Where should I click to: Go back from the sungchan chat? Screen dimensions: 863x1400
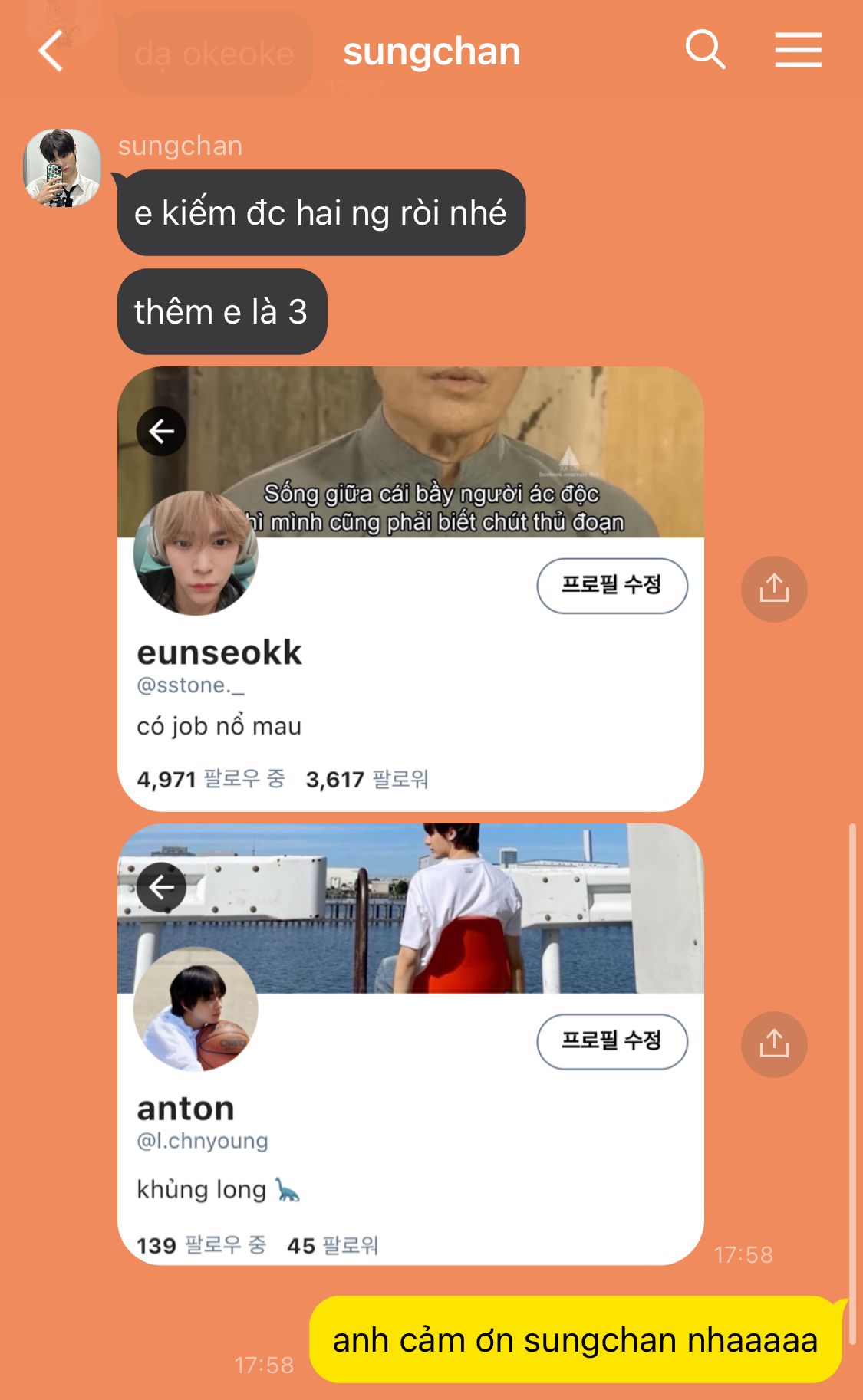pyautogui.click(x=51, y=51)
